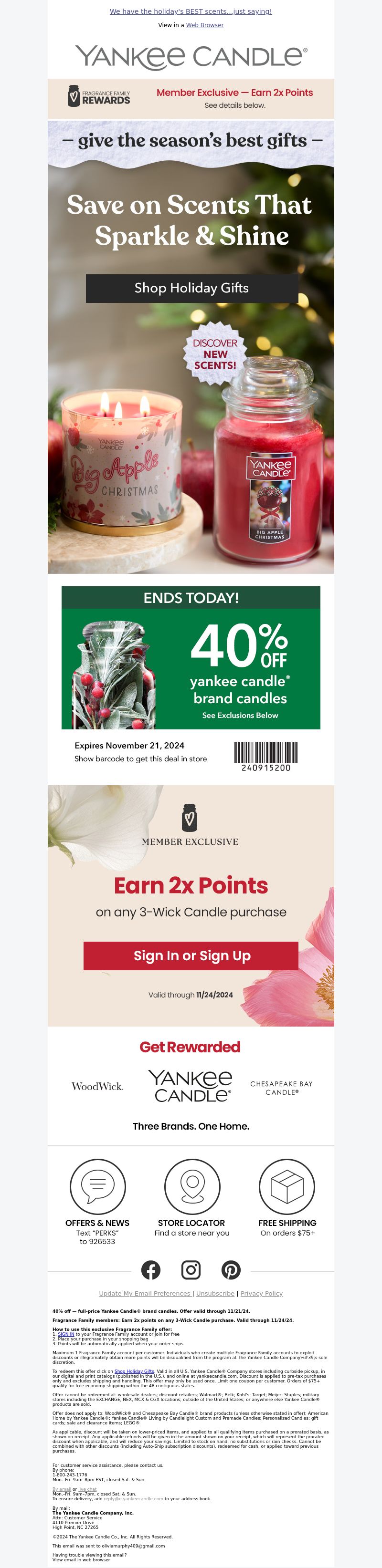Unsubscribe from these emails
Screen dimensions: 382x1568
click(215, 1294)
